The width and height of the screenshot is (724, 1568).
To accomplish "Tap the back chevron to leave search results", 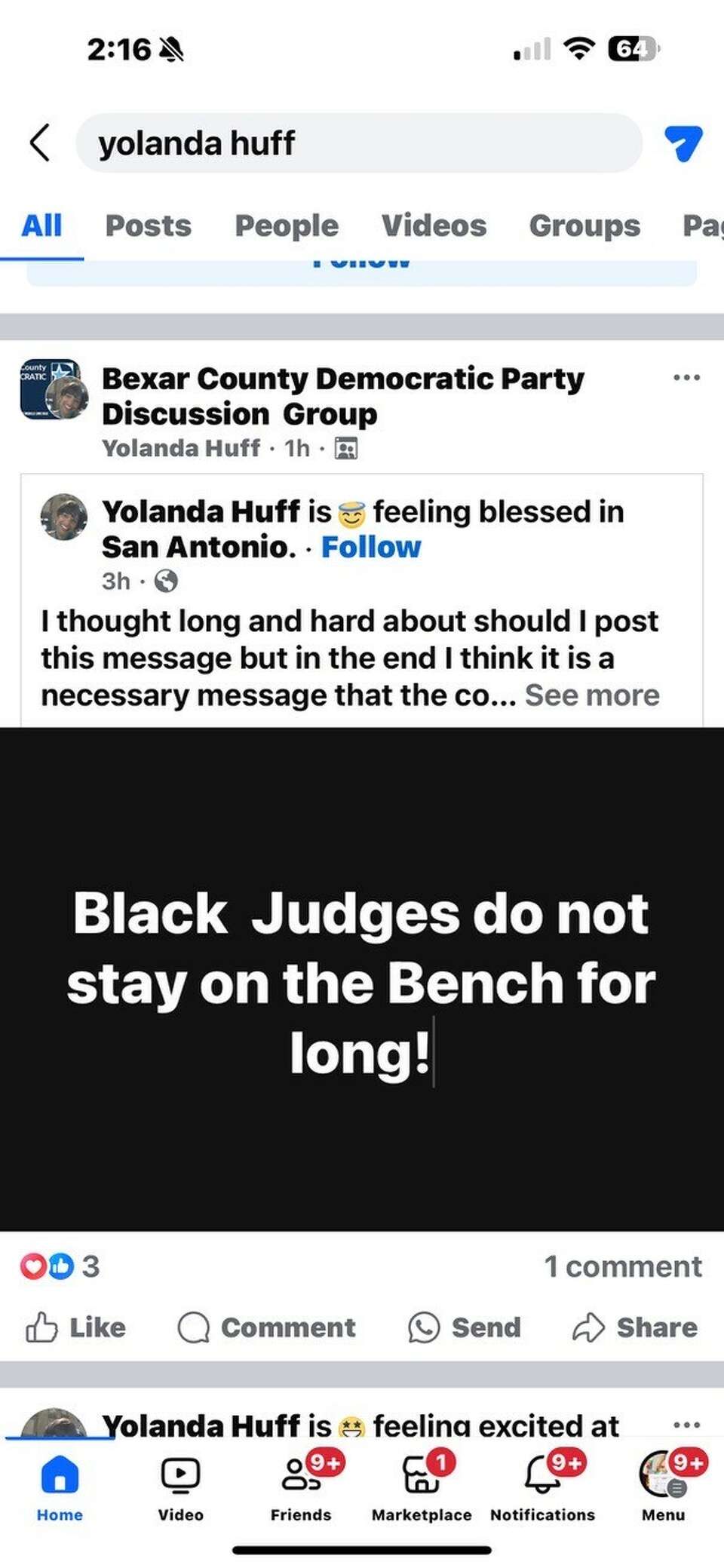I will pyautogui.click(x=40, y=143).
